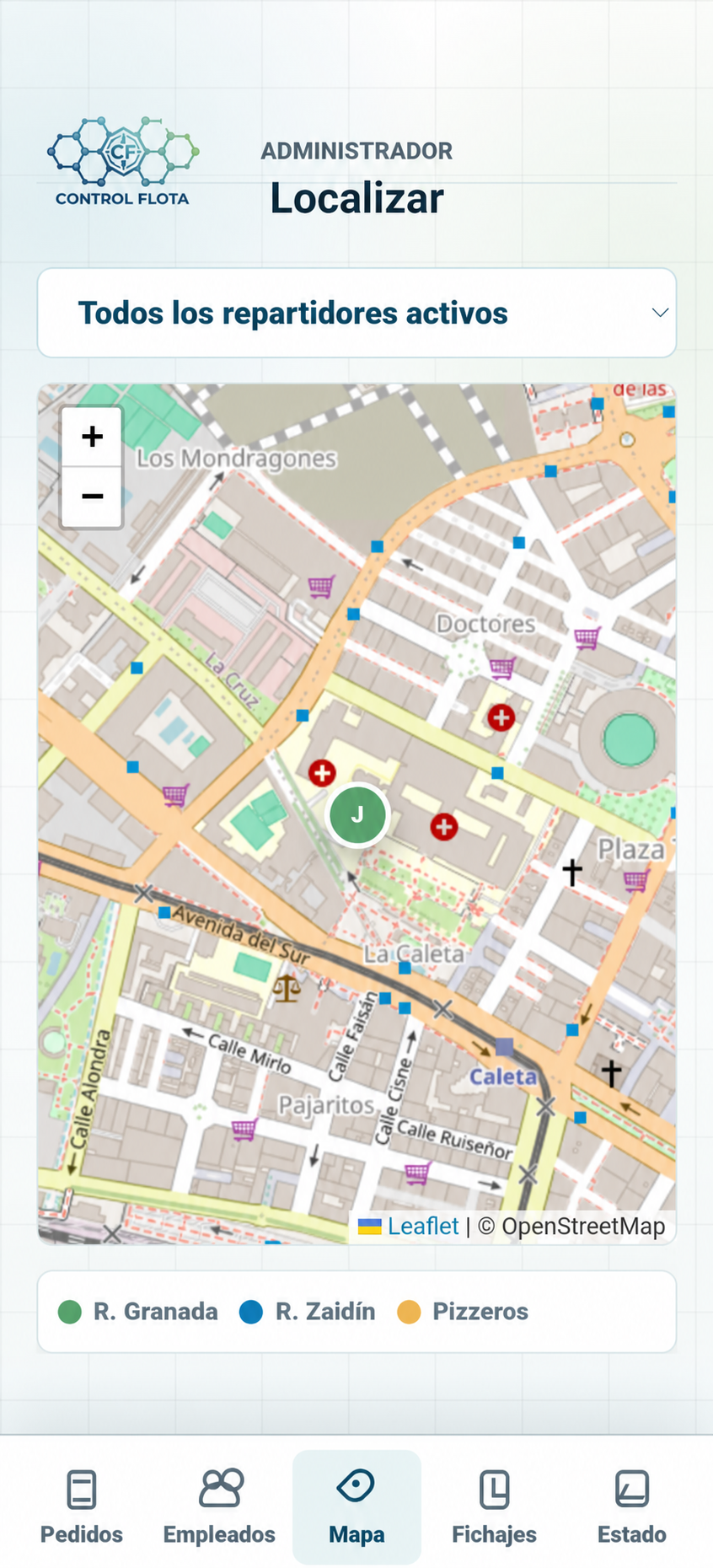Go to the Empleados tab
Image resolution: width=713 pixels, height=1568 pixels.
tap(219, 1507)
